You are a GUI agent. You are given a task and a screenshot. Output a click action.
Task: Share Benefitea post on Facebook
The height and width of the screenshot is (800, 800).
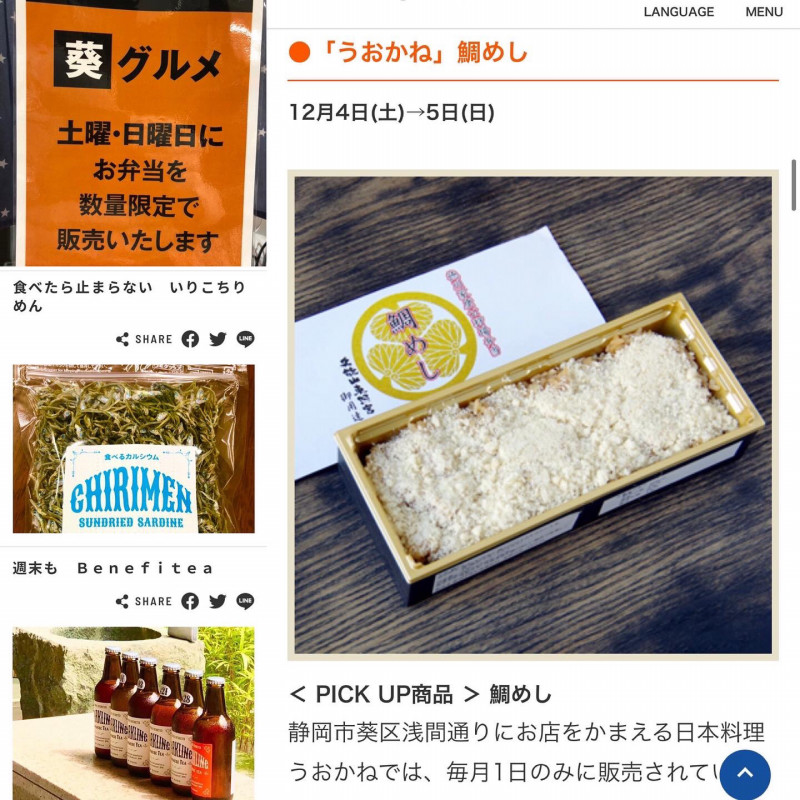click(x=190, y=601)
